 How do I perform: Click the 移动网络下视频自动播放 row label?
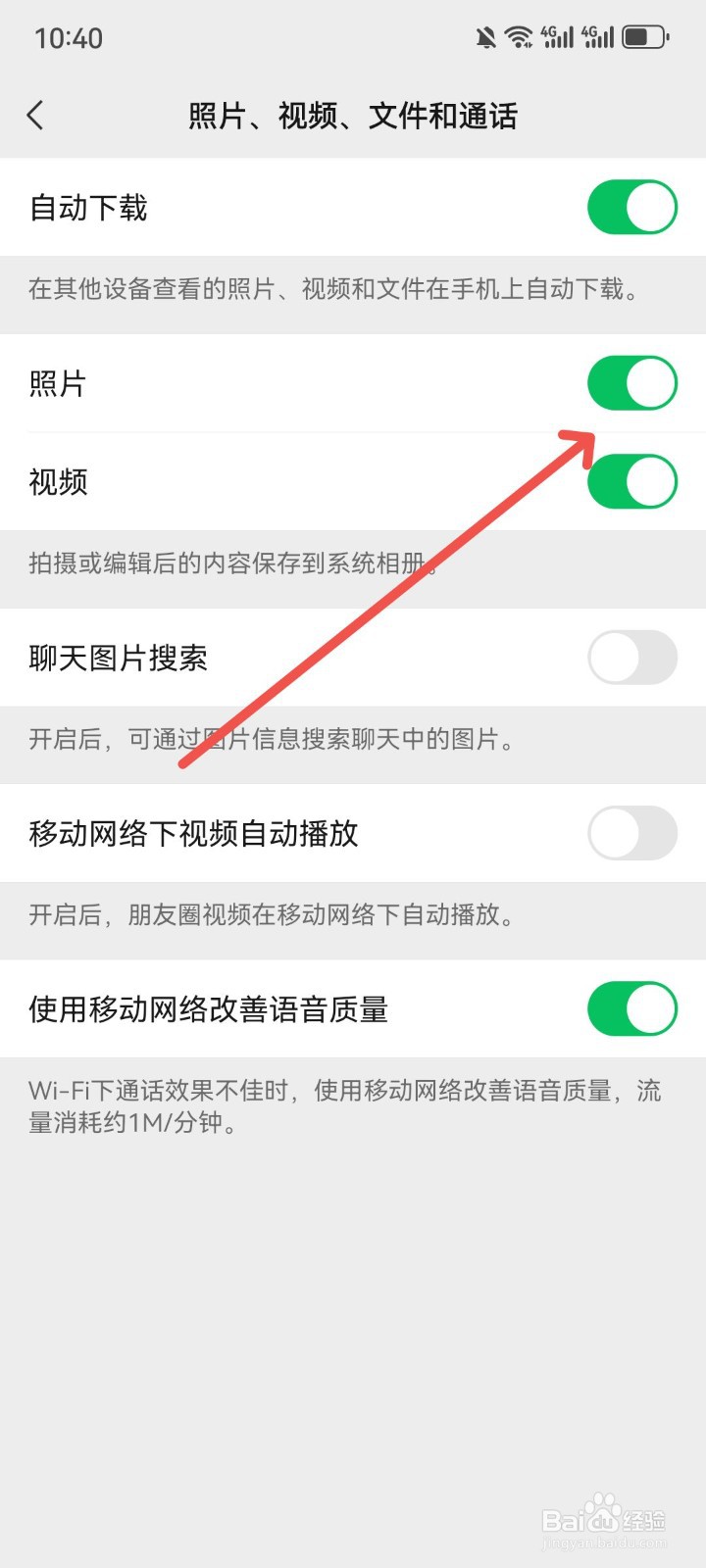(194, 832)
